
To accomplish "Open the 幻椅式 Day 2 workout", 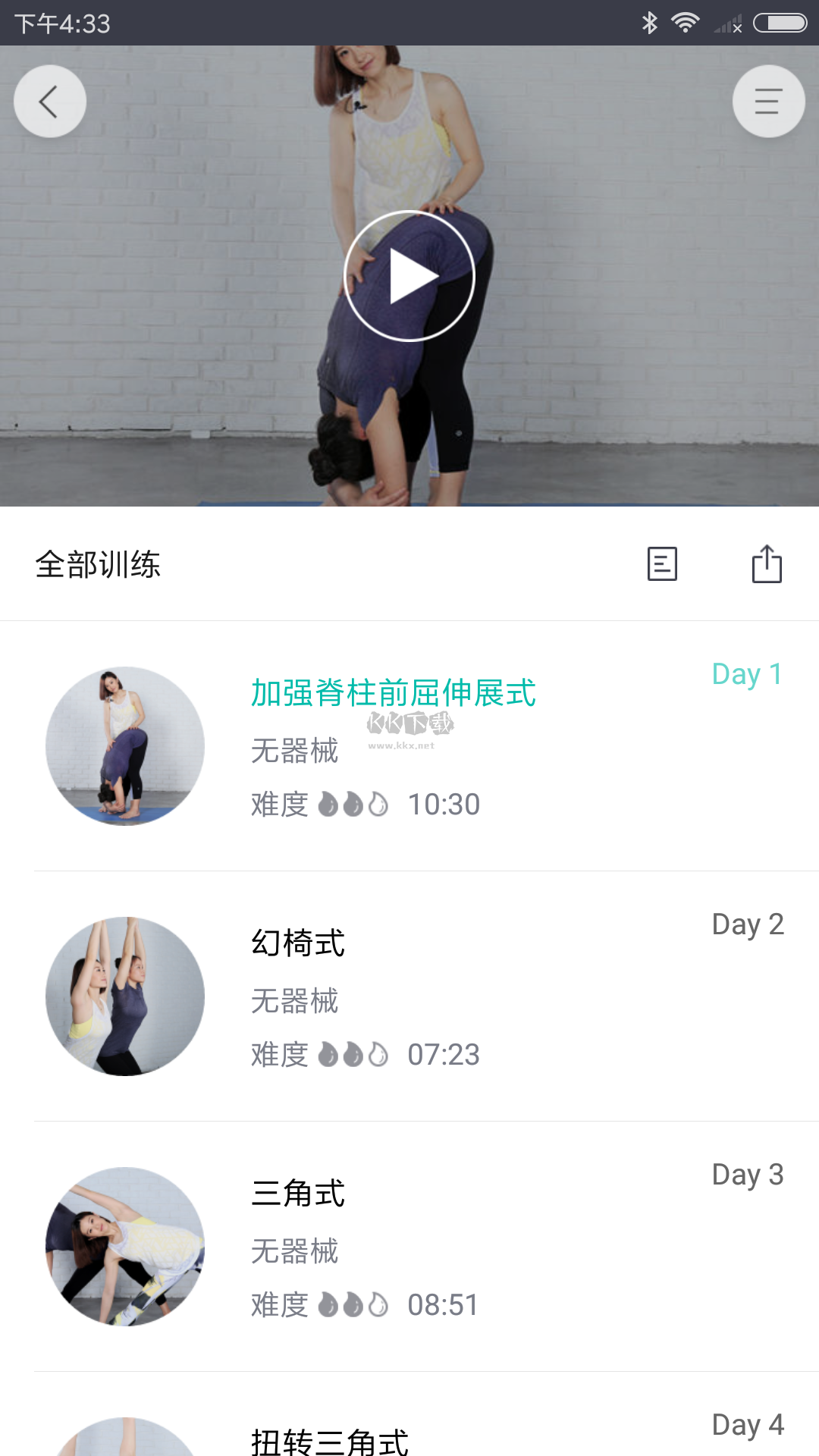I will (297, 944).
